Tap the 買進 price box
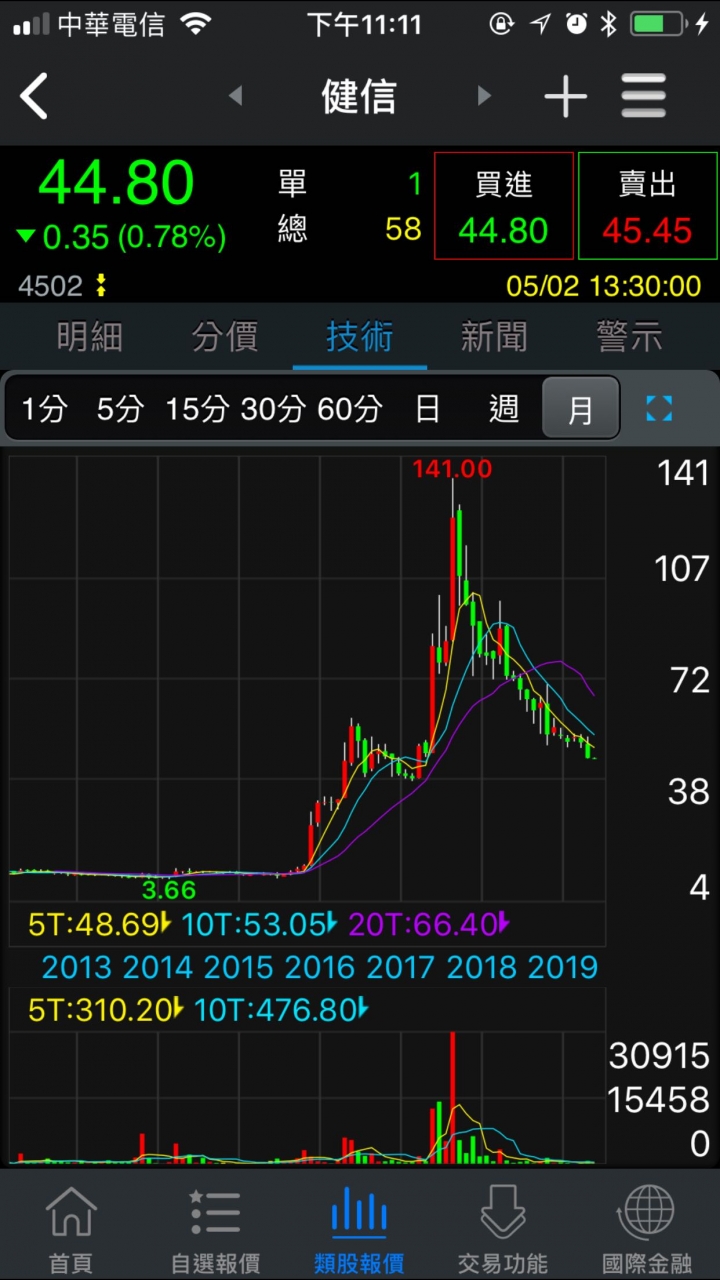The image size is (720, 1280). point(503,207)
